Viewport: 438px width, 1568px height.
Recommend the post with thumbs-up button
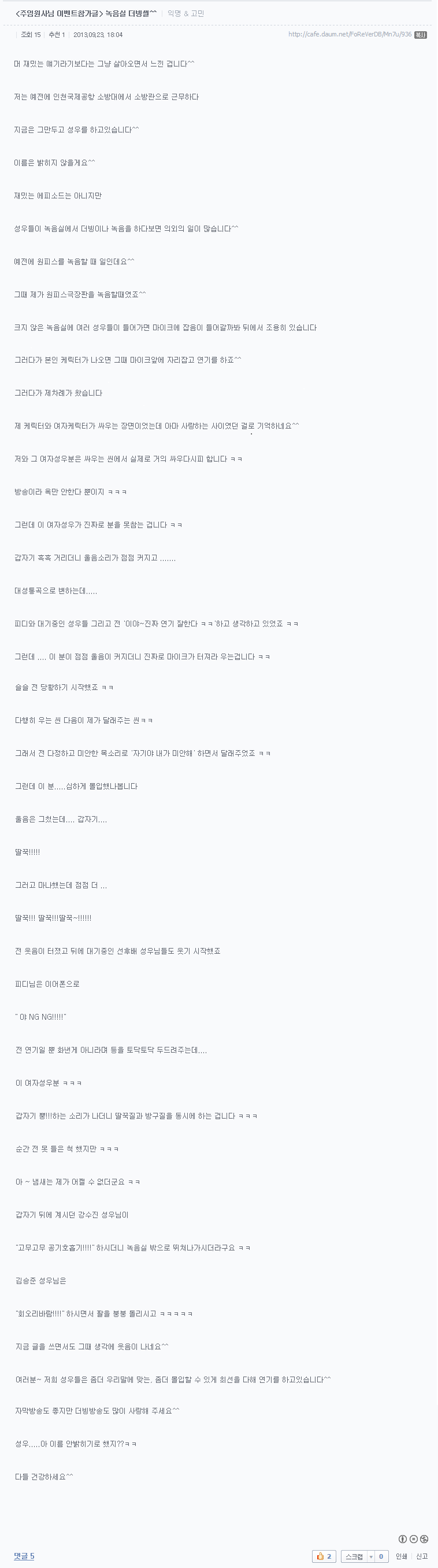[324, 1556]
